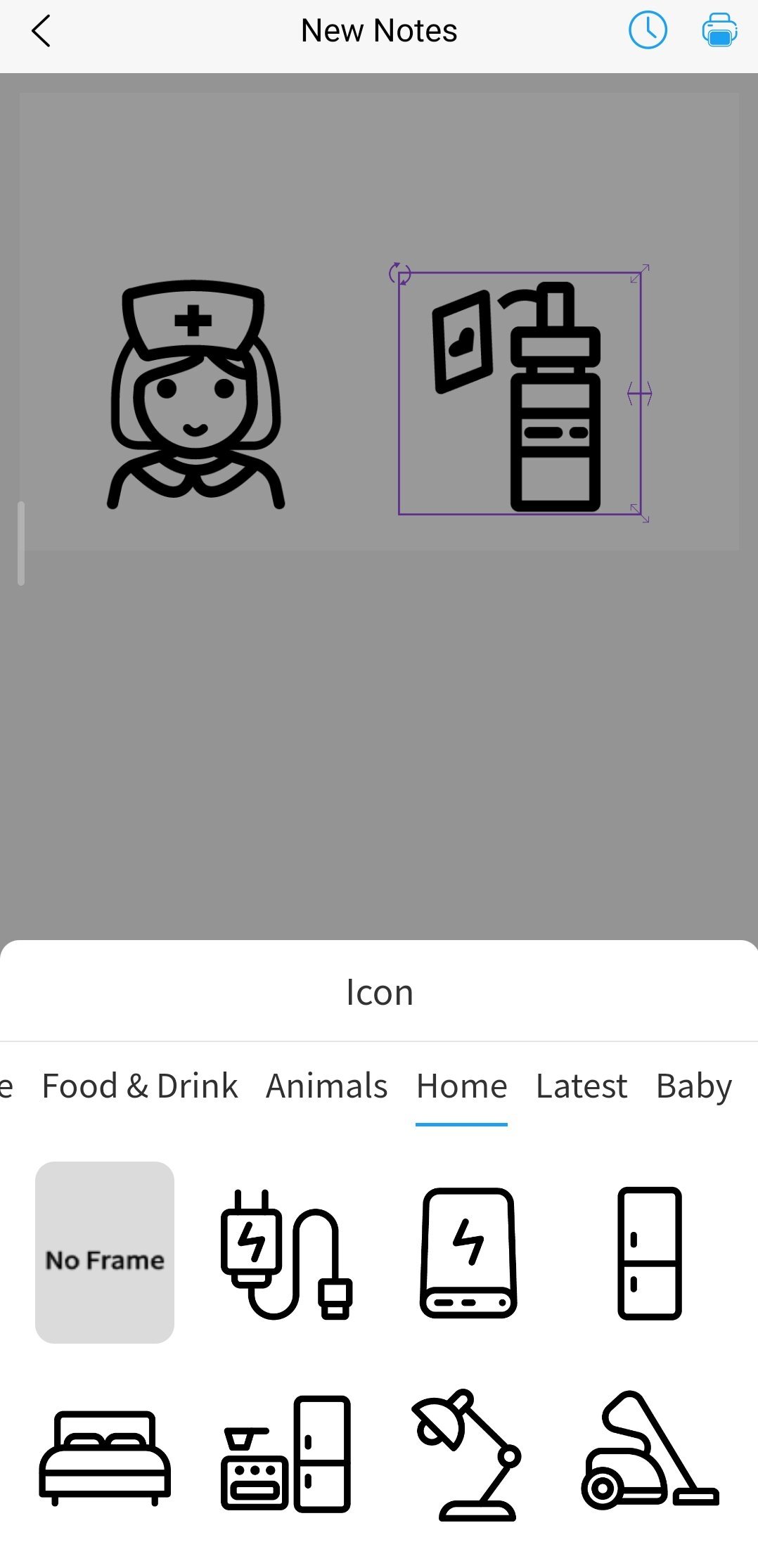
Task: Insert the charger plug icon
Action: coord(285,1253)
